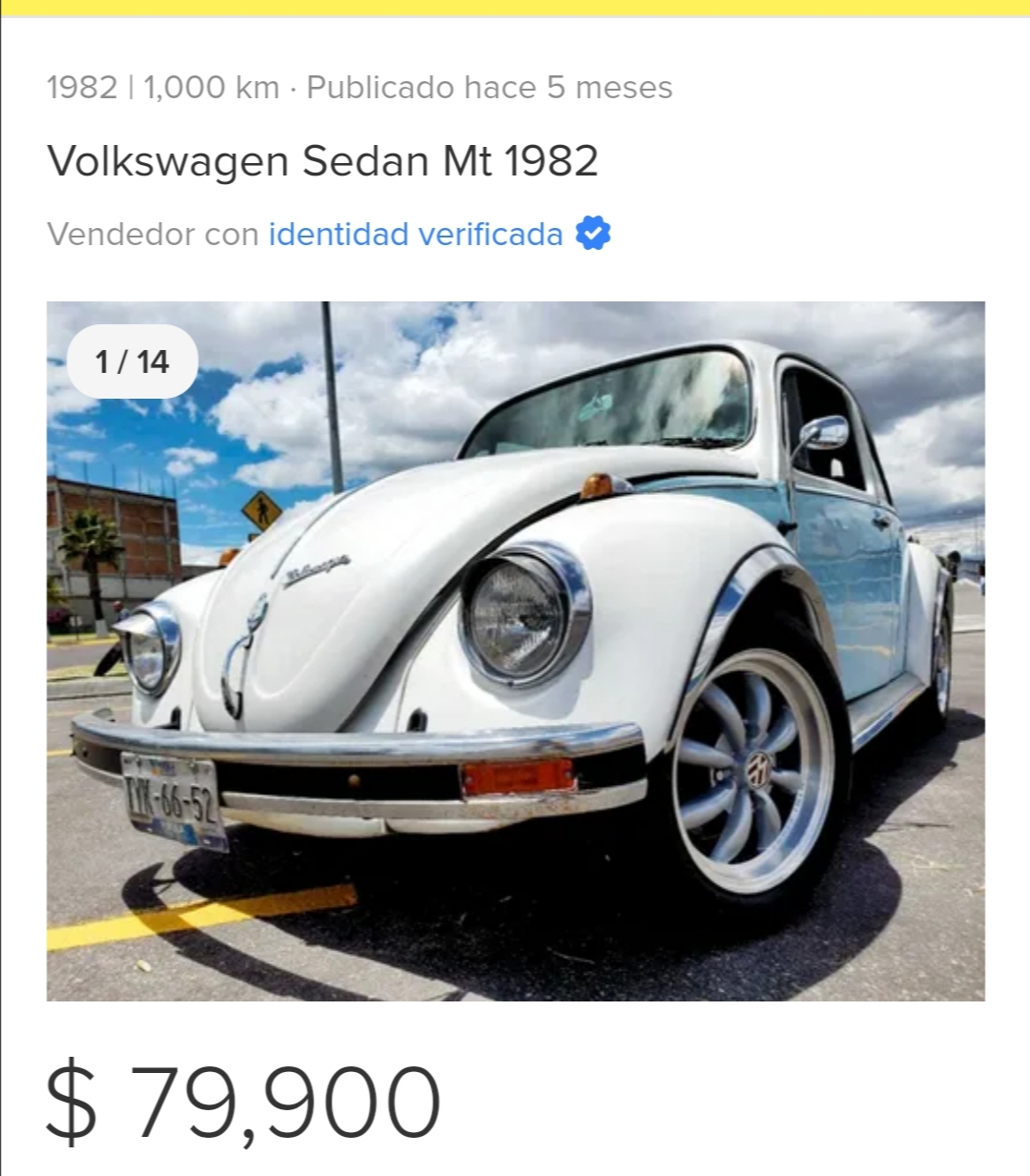
Task: Open the identidad verificada link
Action: pos(416,235)
